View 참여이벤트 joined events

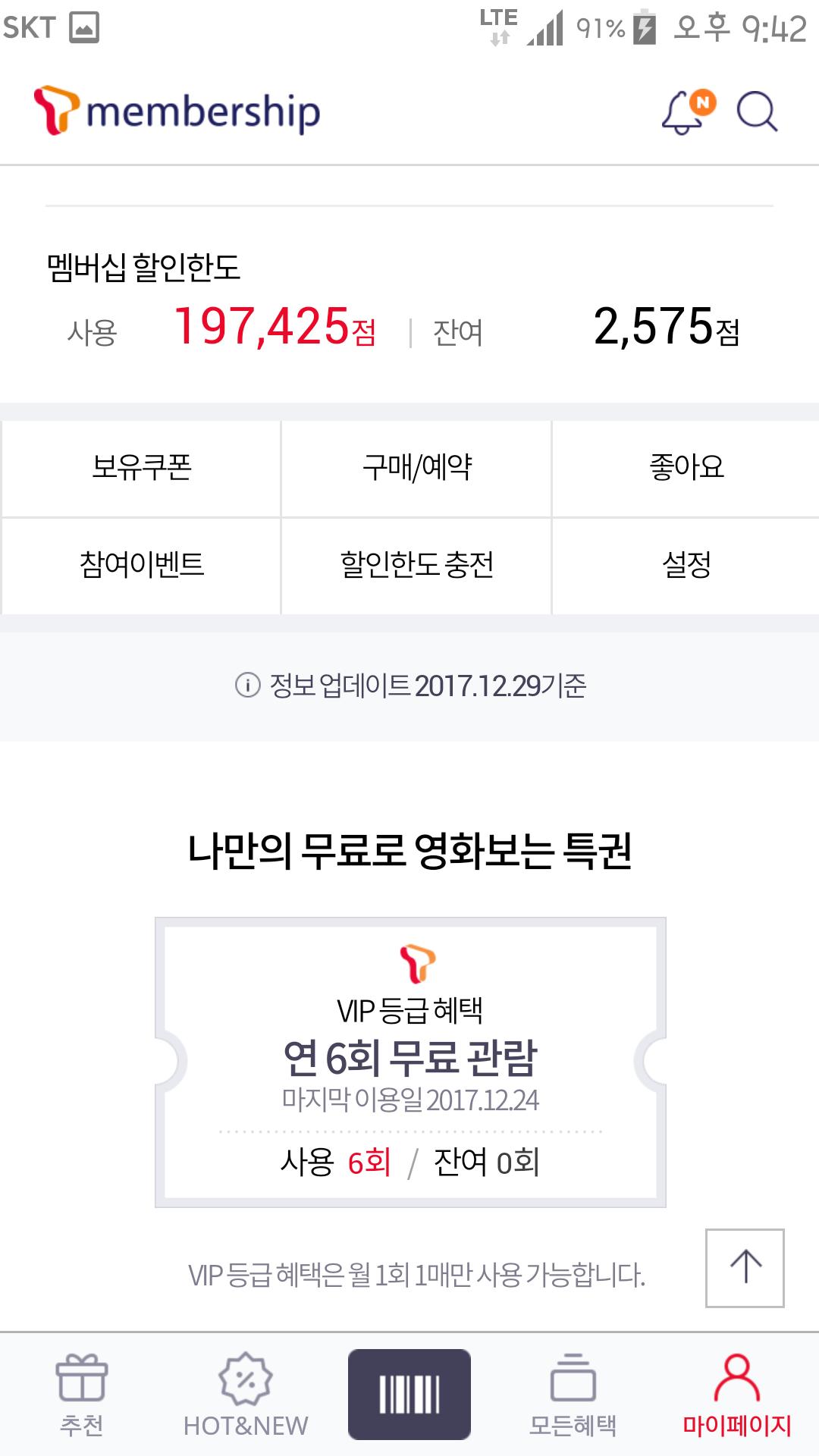point(141,565)
